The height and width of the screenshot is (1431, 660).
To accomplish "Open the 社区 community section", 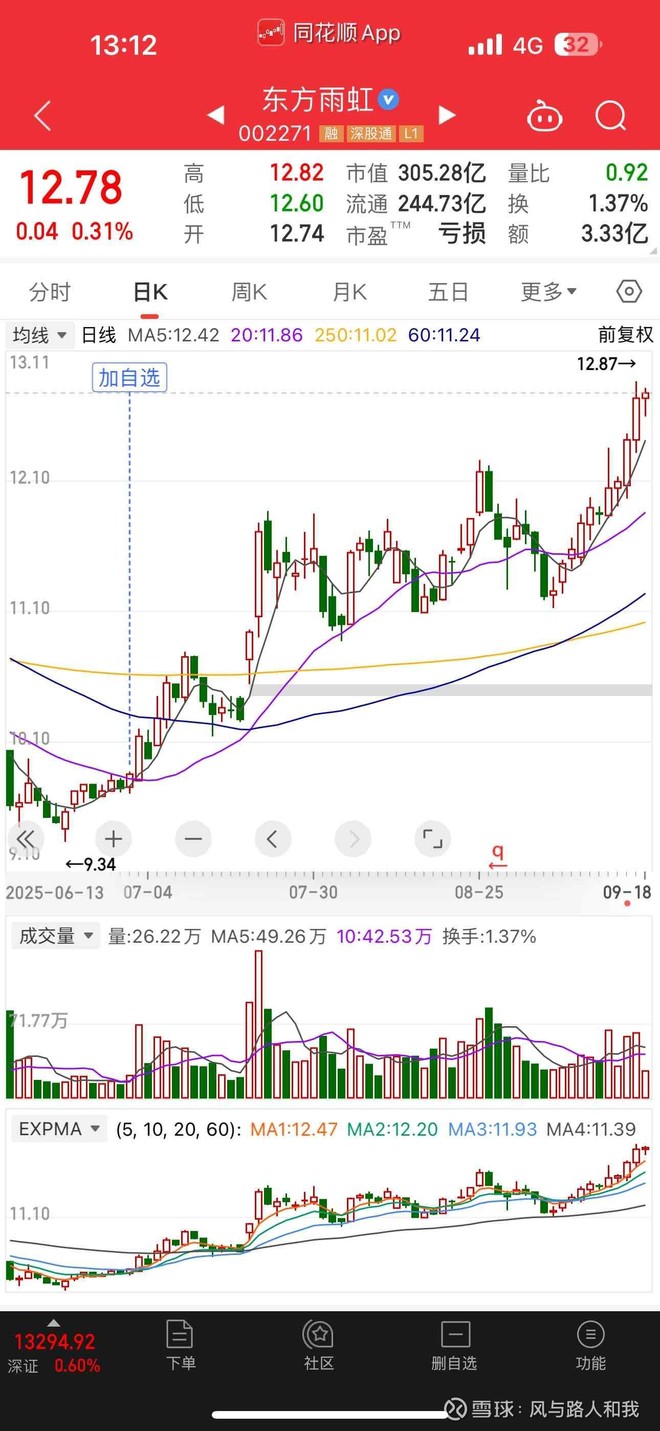I will pos(318,1344).
